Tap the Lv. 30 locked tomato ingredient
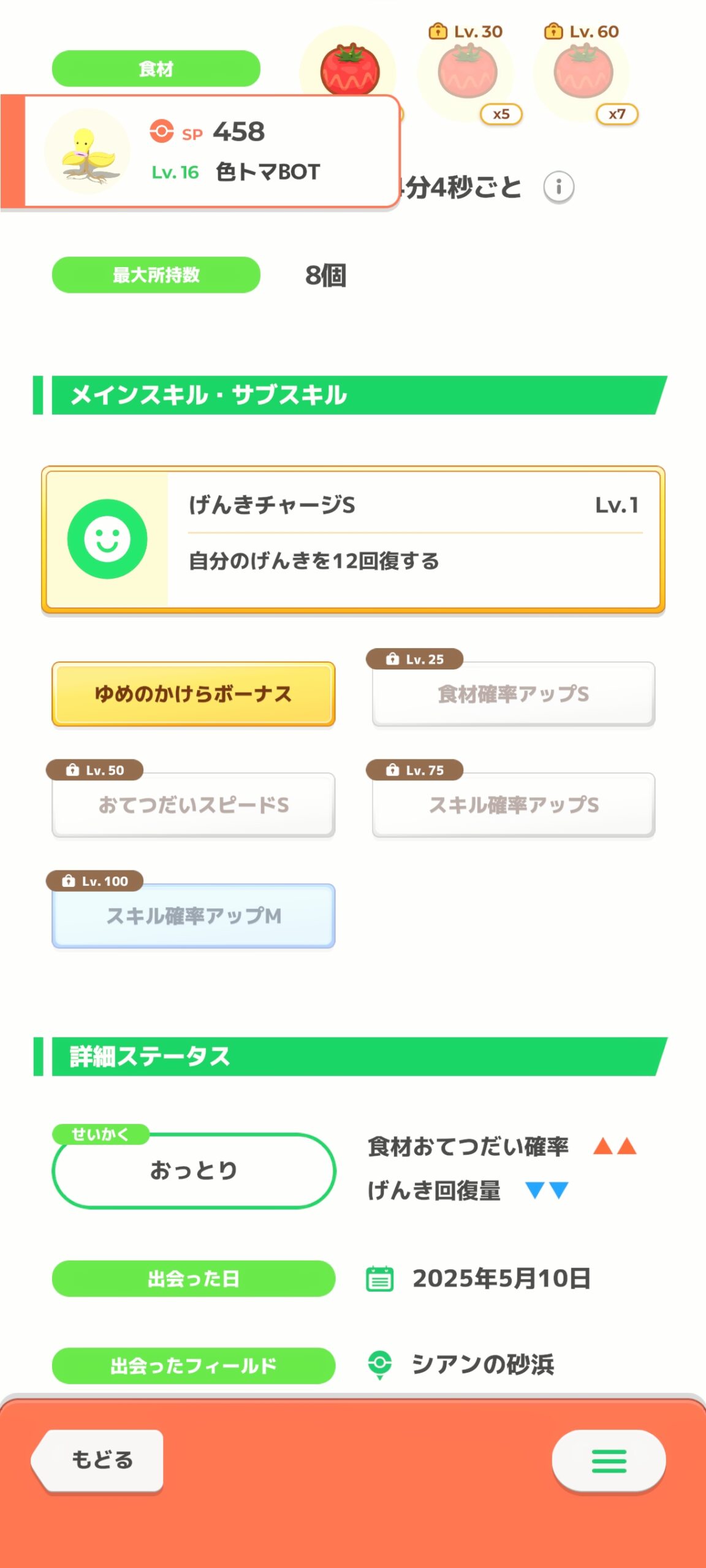The height and width of the screenshot is (1568, 706). click(x=467, y=73)
